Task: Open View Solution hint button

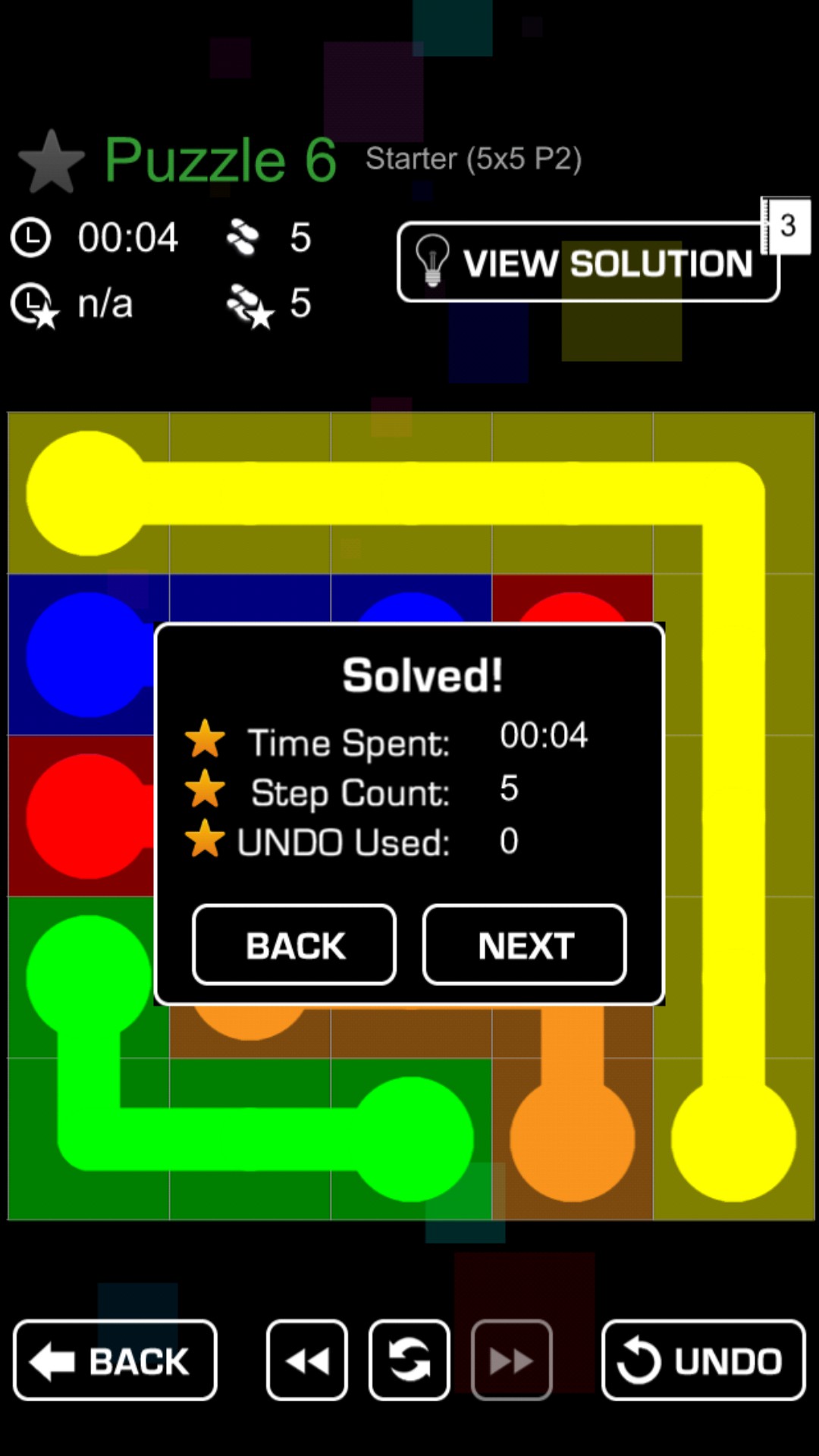Action: pos(588,262)
